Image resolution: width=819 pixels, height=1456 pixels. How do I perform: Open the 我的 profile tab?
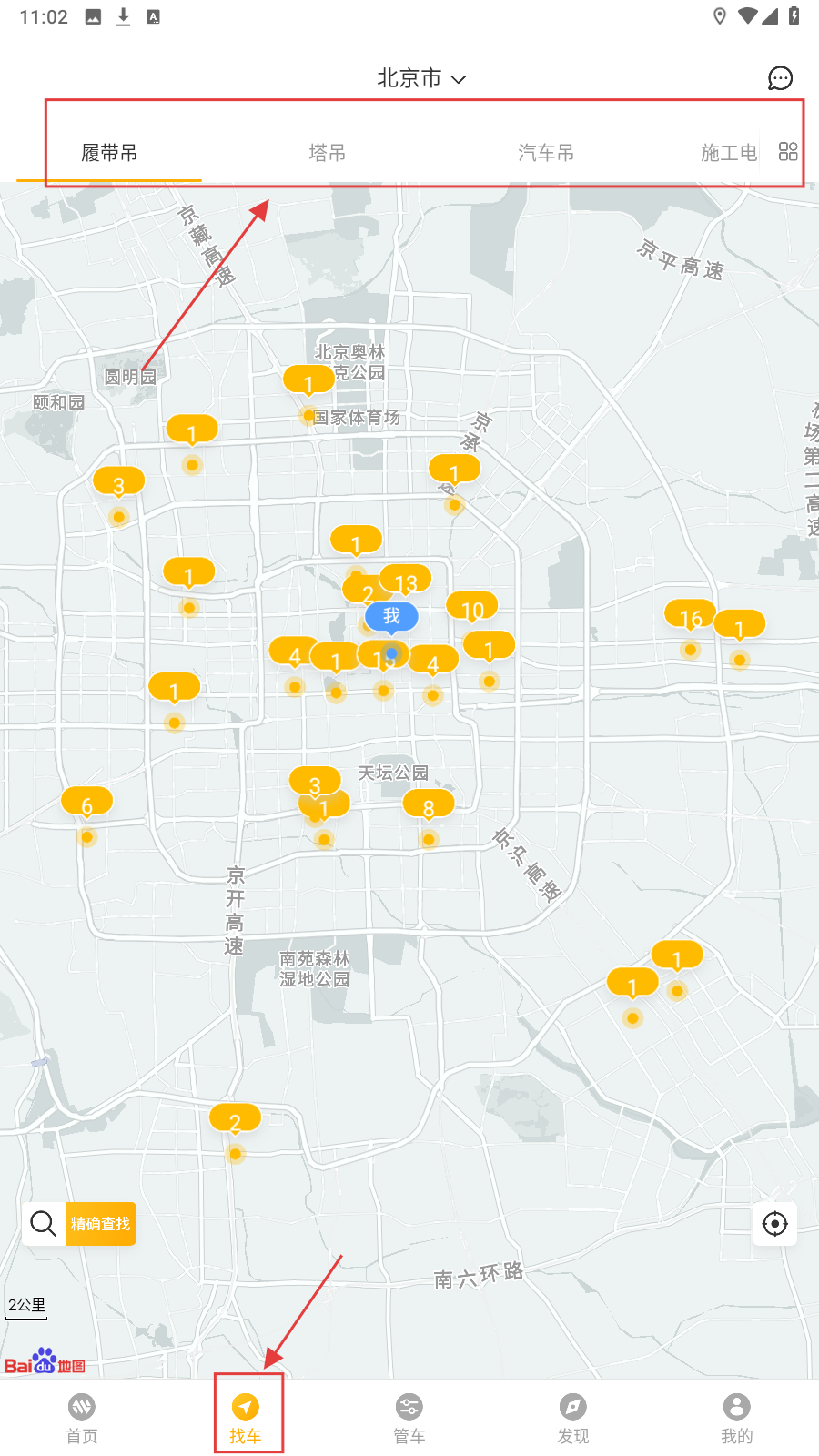click(x=737, y=1418)
